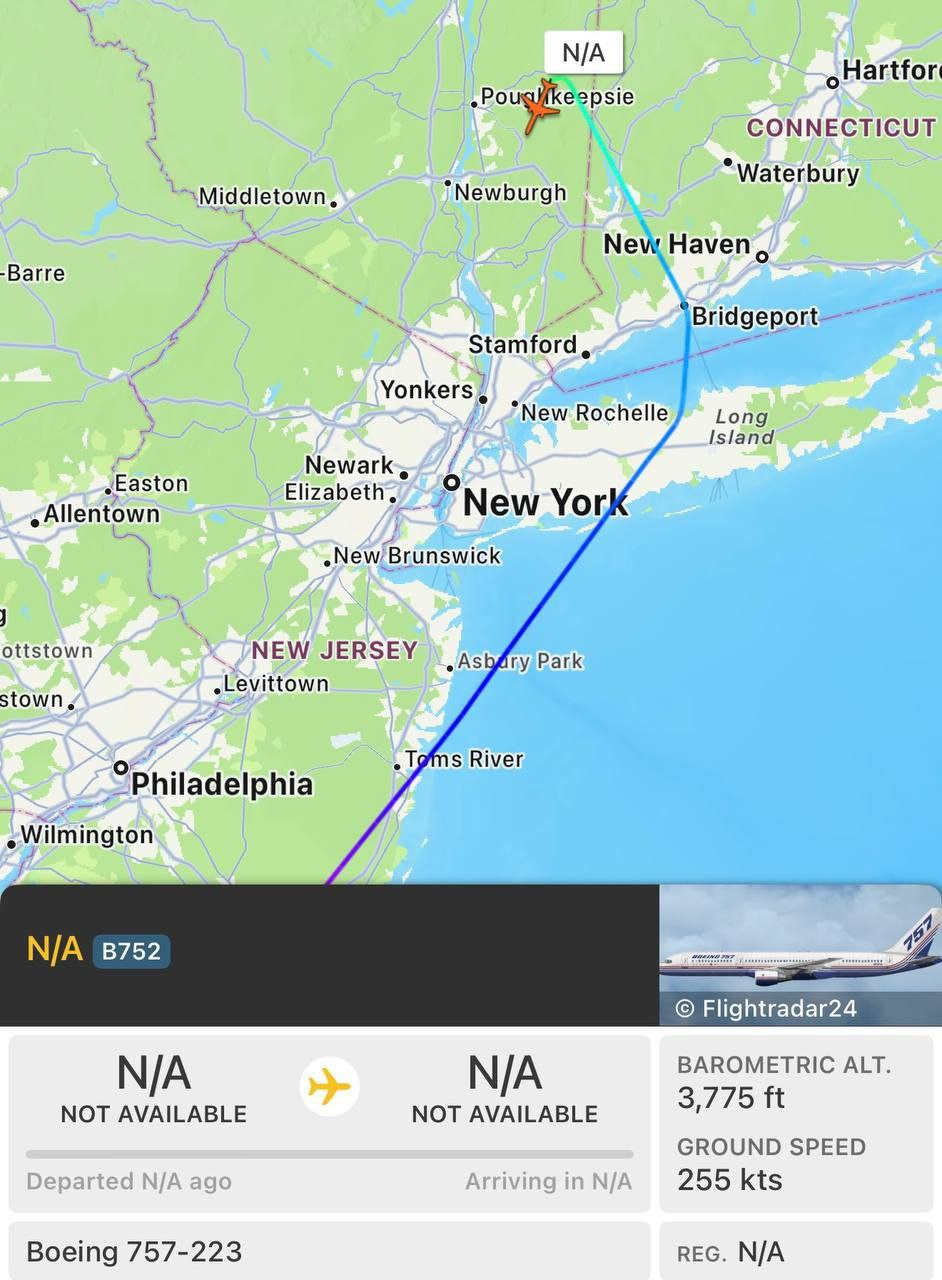Expand the N/A B752 flight header panel

[330, 951]
